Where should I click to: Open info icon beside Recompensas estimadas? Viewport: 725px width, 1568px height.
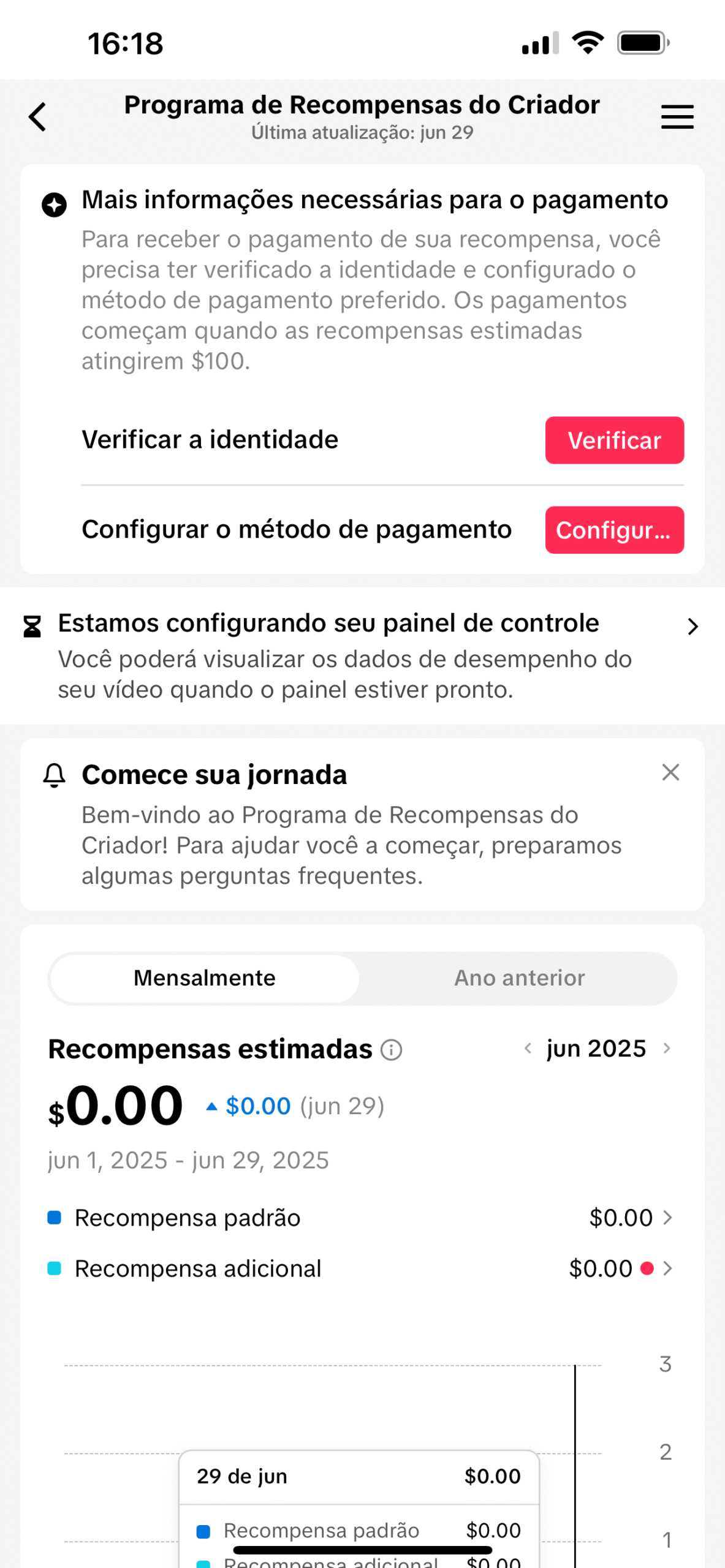click(x=391, y=1050)
